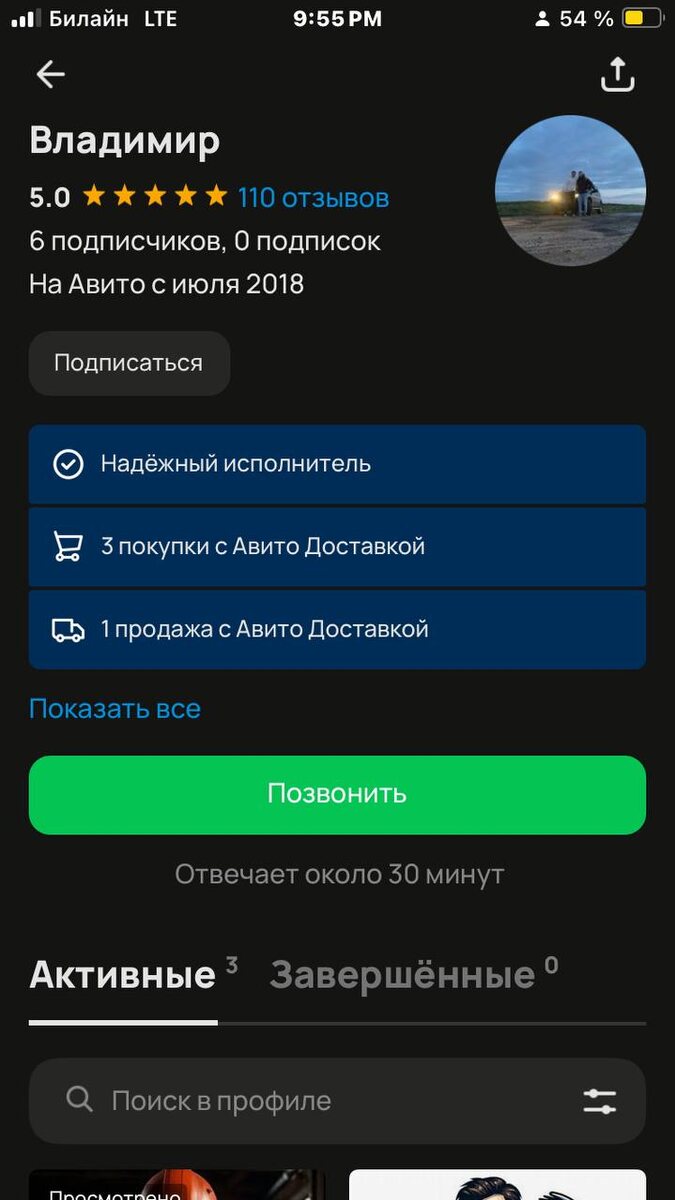Tap the Показать все link
This screenshot has height=1200, width=675.
[115, 709]
